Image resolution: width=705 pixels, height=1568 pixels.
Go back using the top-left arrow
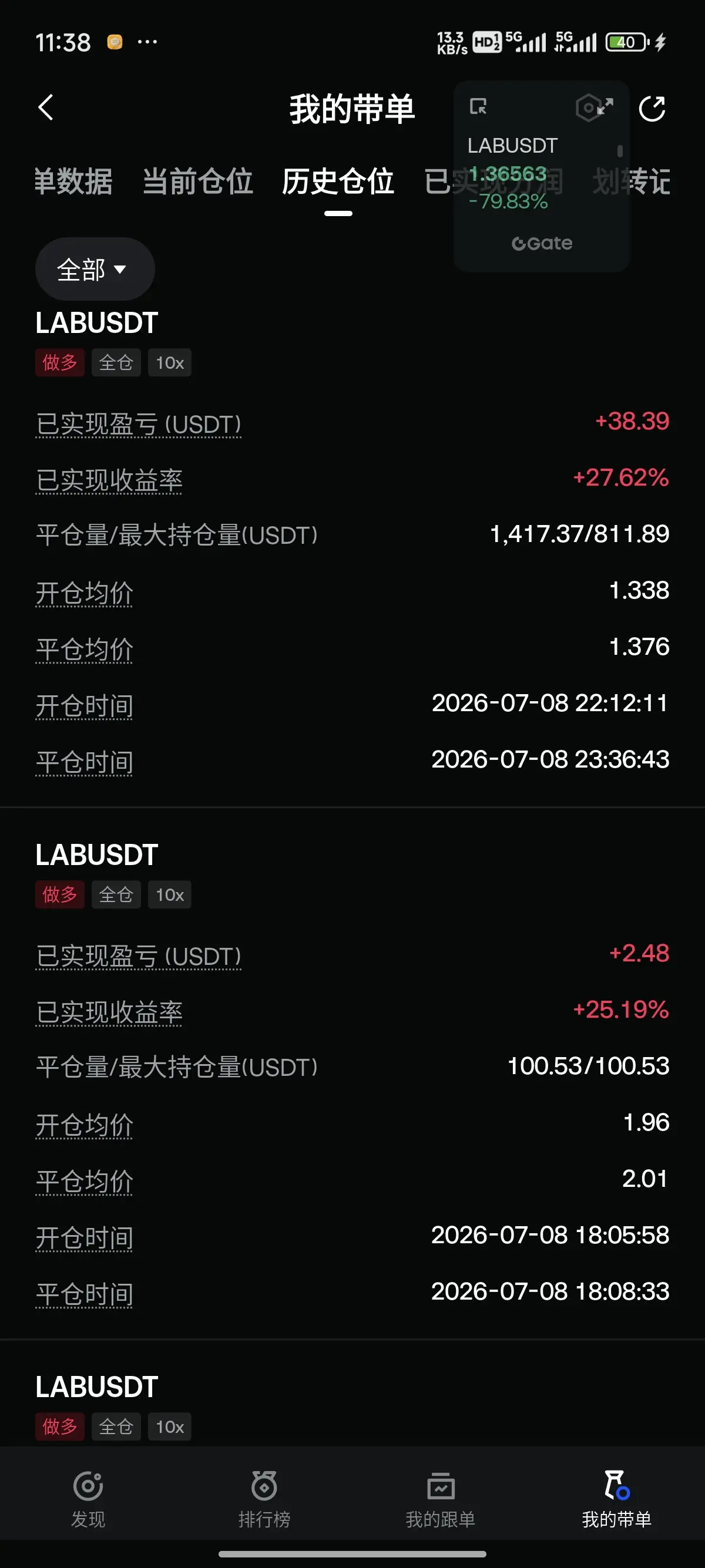coord(46,107)
